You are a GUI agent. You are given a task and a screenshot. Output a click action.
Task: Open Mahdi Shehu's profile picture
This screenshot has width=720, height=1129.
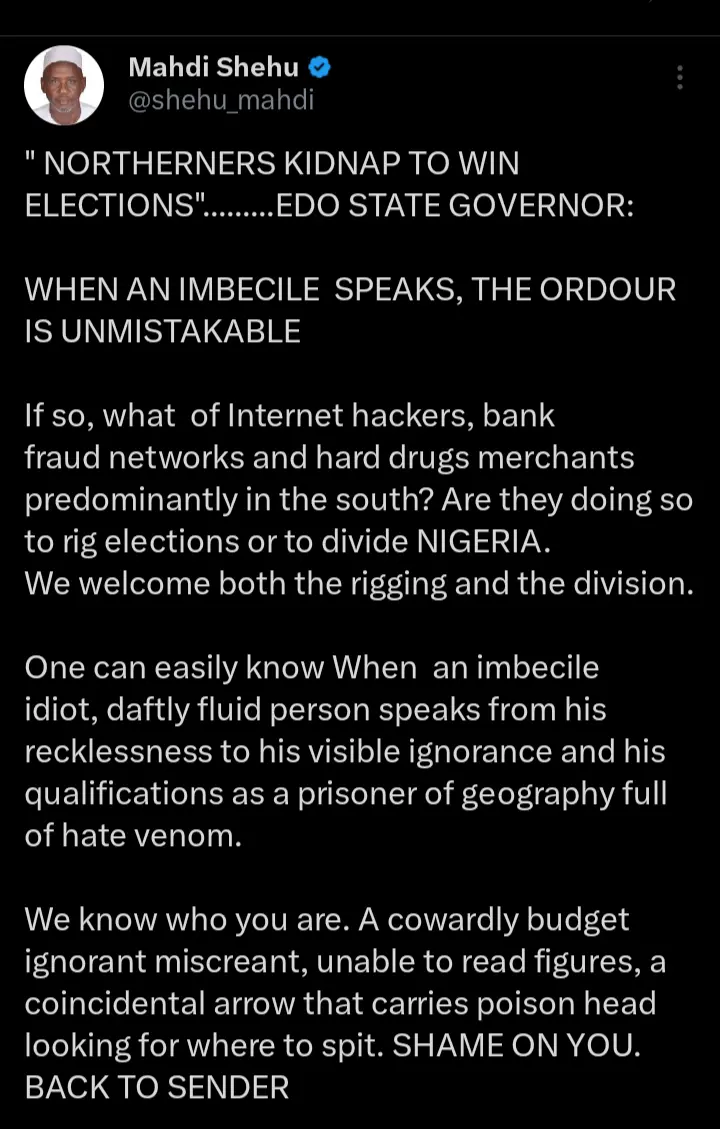tap(64, 85)
